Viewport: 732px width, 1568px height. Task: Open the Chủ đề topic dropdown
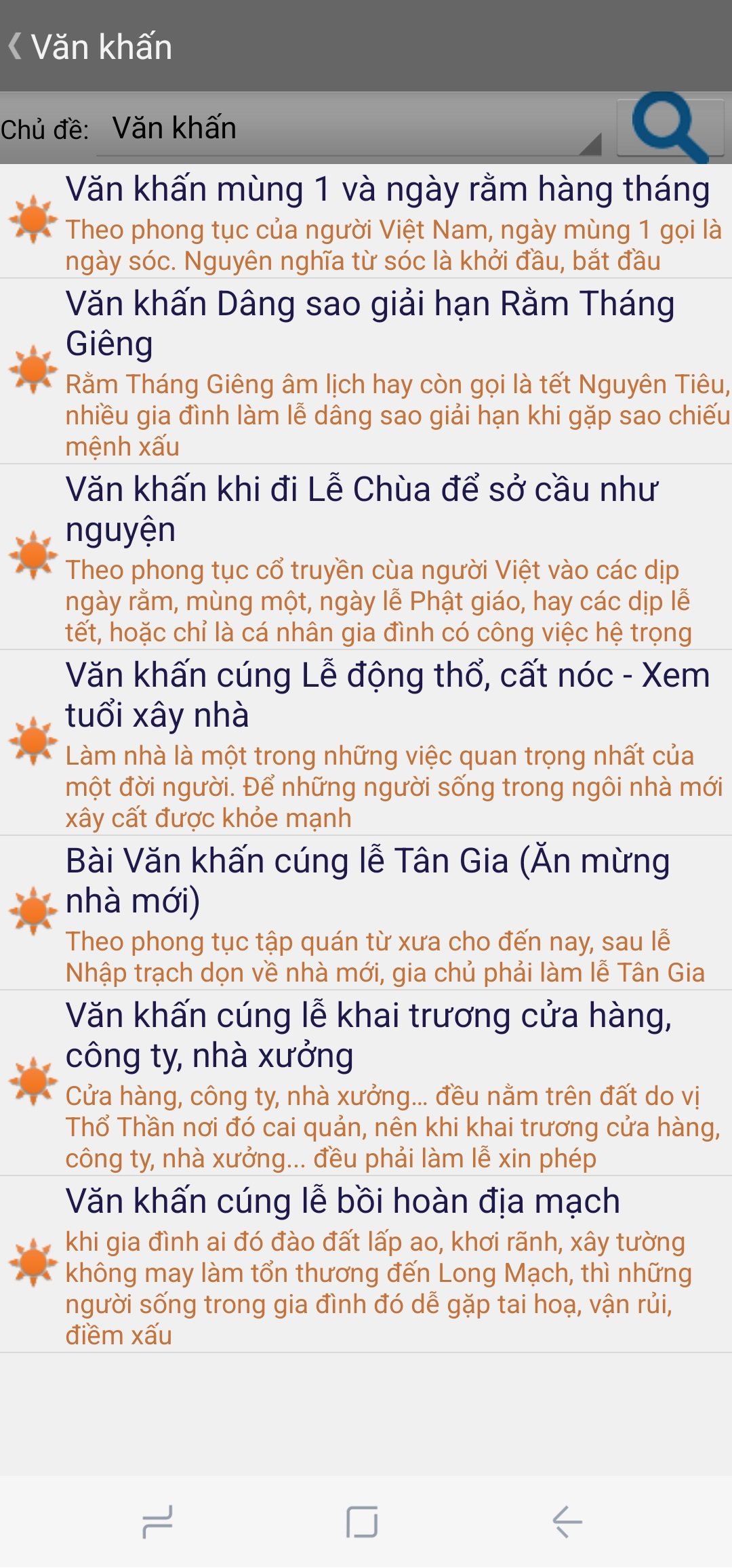point(350,128)
